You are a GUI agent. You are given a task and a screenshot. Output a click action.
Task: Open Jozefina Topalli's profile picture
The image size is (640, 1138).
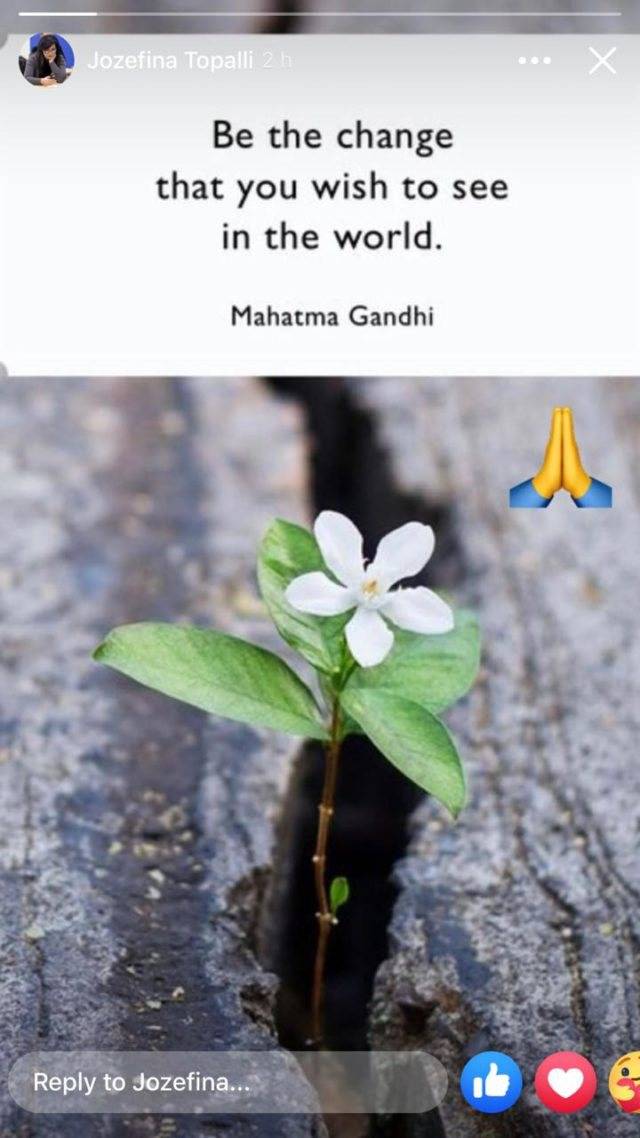(x=46, y=60)
